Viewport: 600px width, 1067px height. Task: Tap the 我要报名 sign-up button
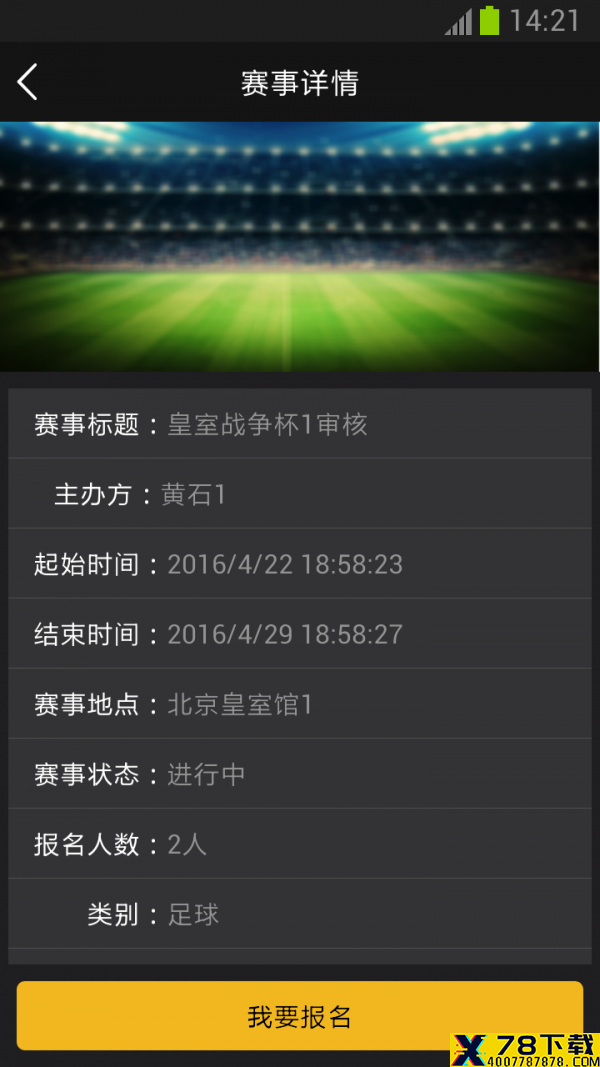(x=299, y=1015)
